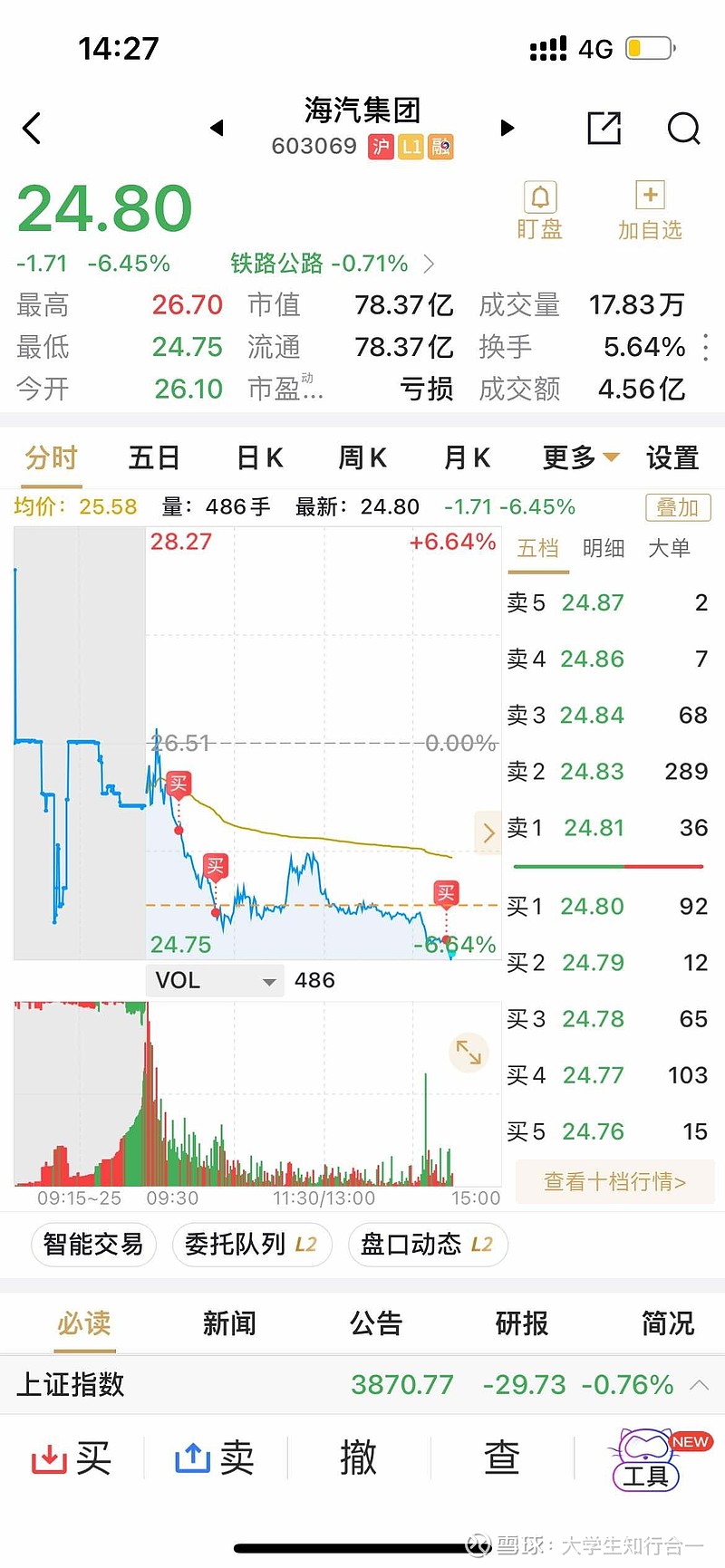The height and width of the screenshot is (1568, 725).
Task: Expand the 更多 chart period dropdown
Action: pos(578,458)
